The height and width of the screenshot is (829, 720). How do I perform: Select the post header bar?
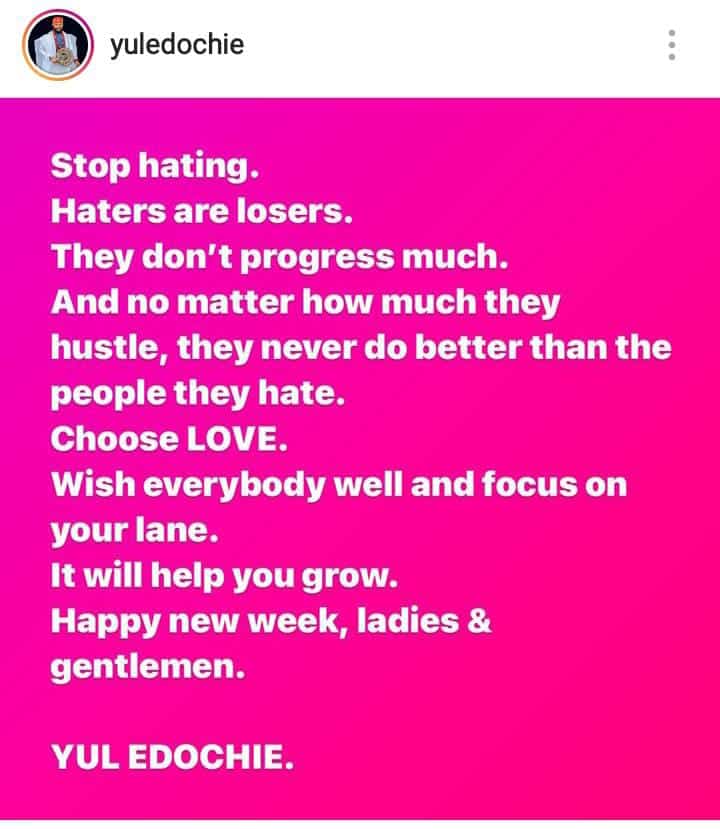pyautogui.click(x=360, y=44)
